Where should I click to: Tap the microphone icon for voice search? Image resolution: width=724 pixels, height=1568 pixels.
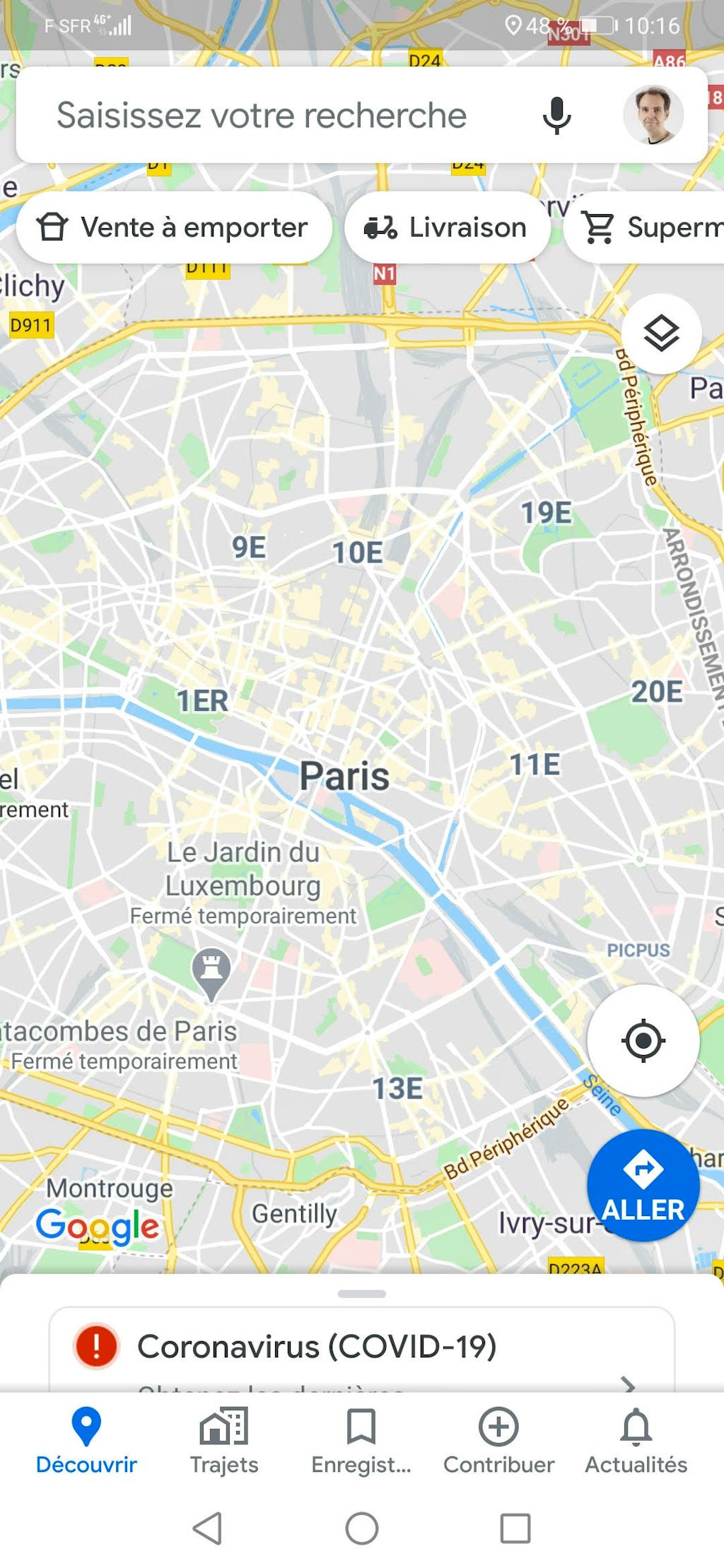pos(556,115)
